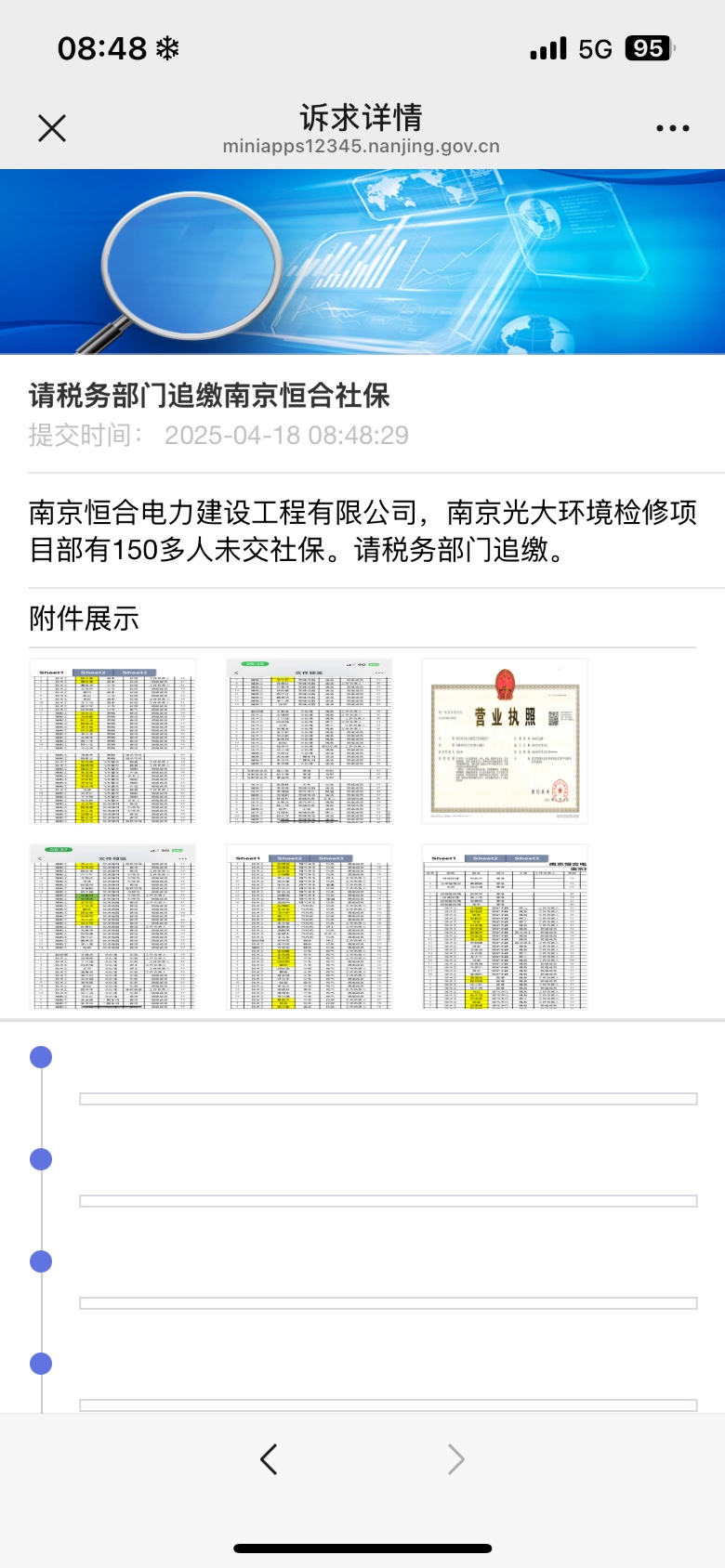Open the middle attachment in the bottom row
Image resolution: width=725 pixels, height=1568 pixels.
(x=310, y=927)
